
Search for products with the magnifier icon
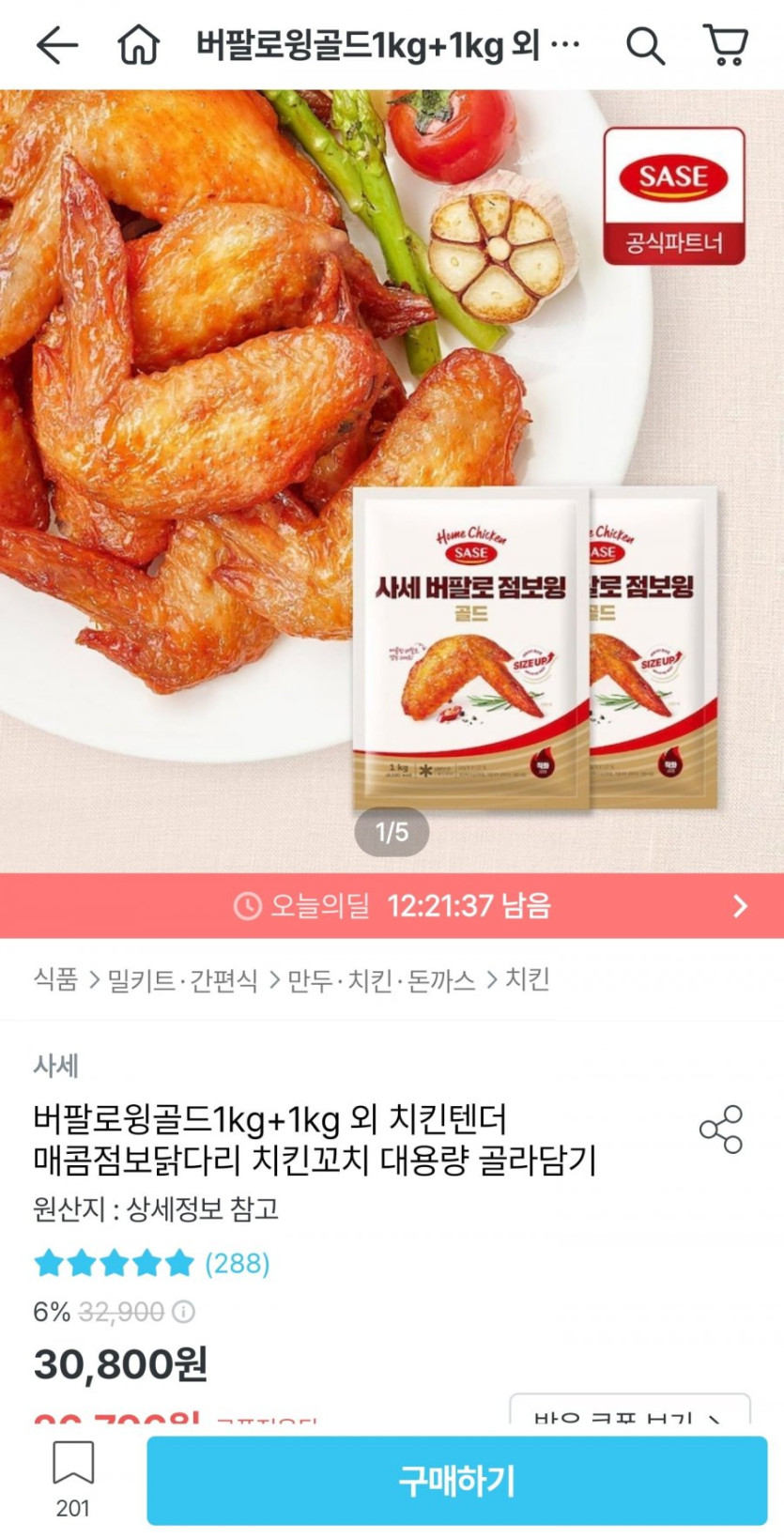(x=645, y=45)
